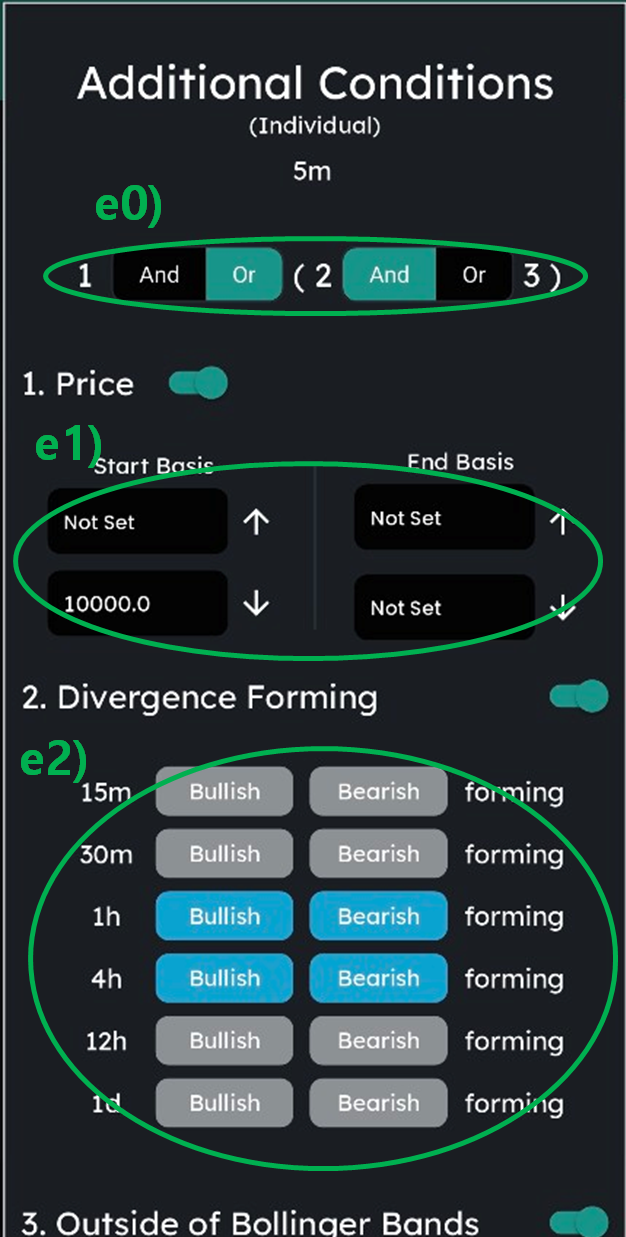Screen dimensions: 626x1237
Task: Deselect Bearish for the 1h timeframe
Action: 378,916
